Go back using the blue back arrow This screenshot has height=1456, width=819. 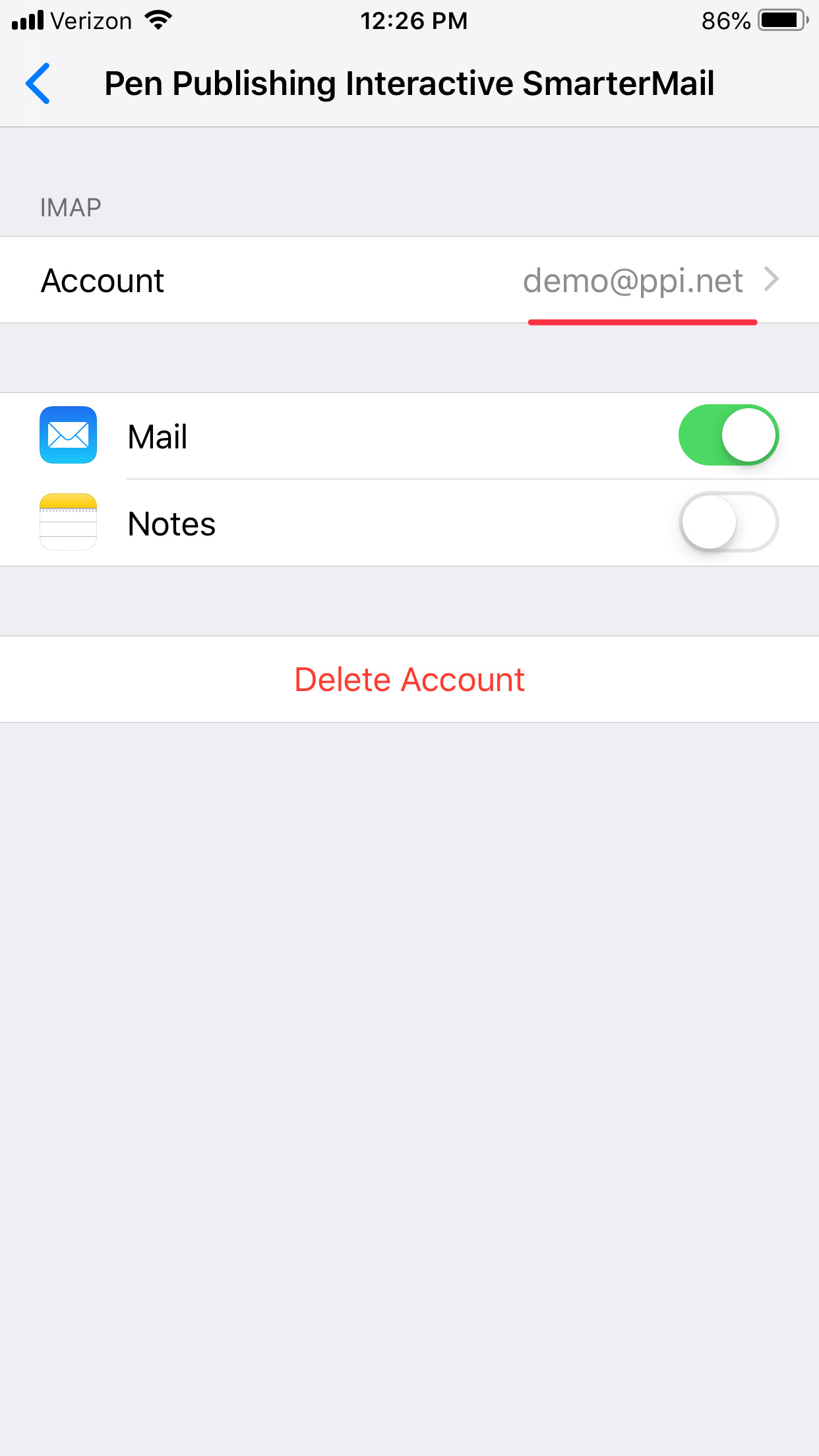point(38,84)
